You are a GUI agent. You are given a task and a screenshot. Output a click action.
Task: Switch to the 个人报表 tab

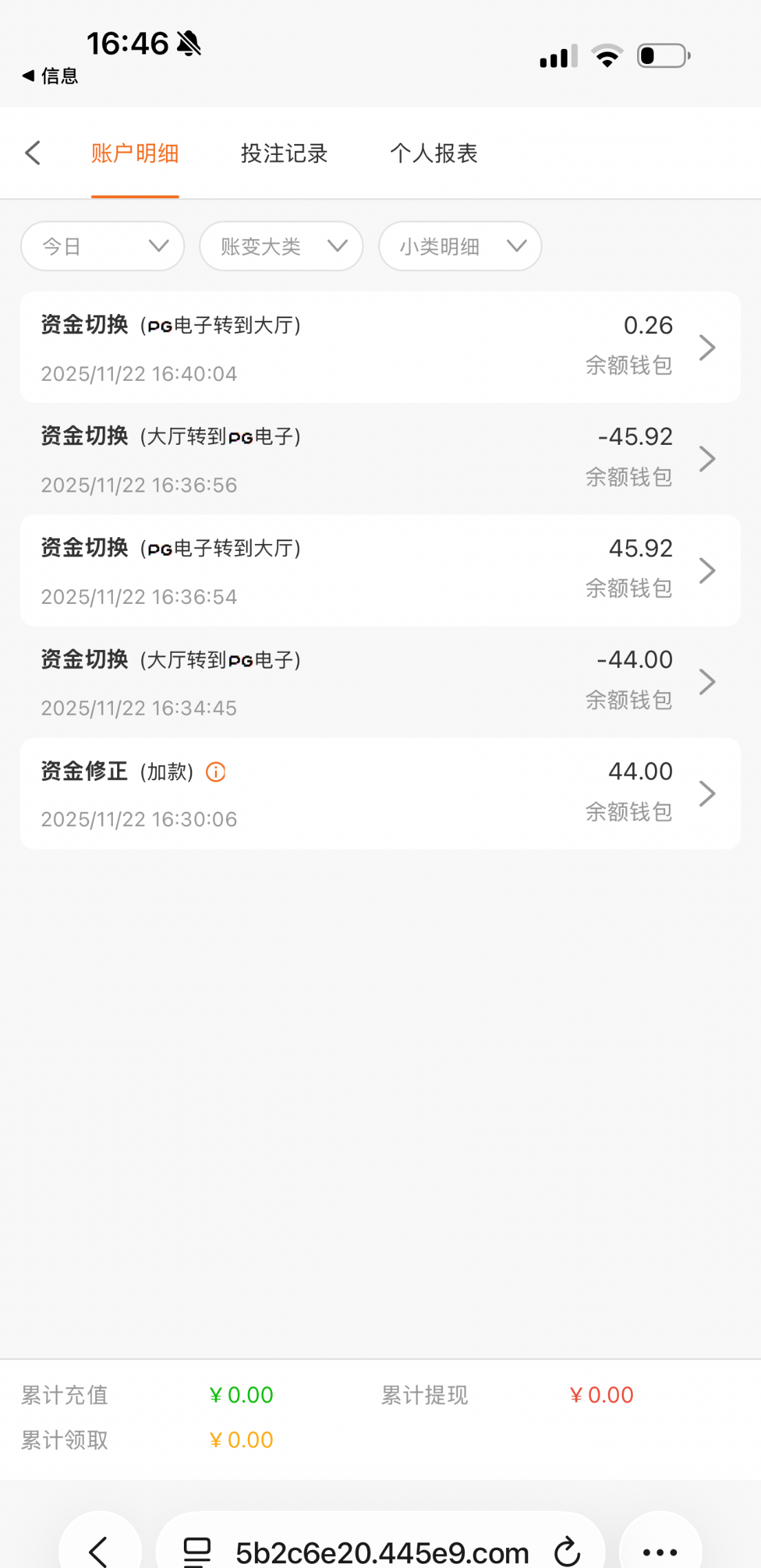click(434, 153)
